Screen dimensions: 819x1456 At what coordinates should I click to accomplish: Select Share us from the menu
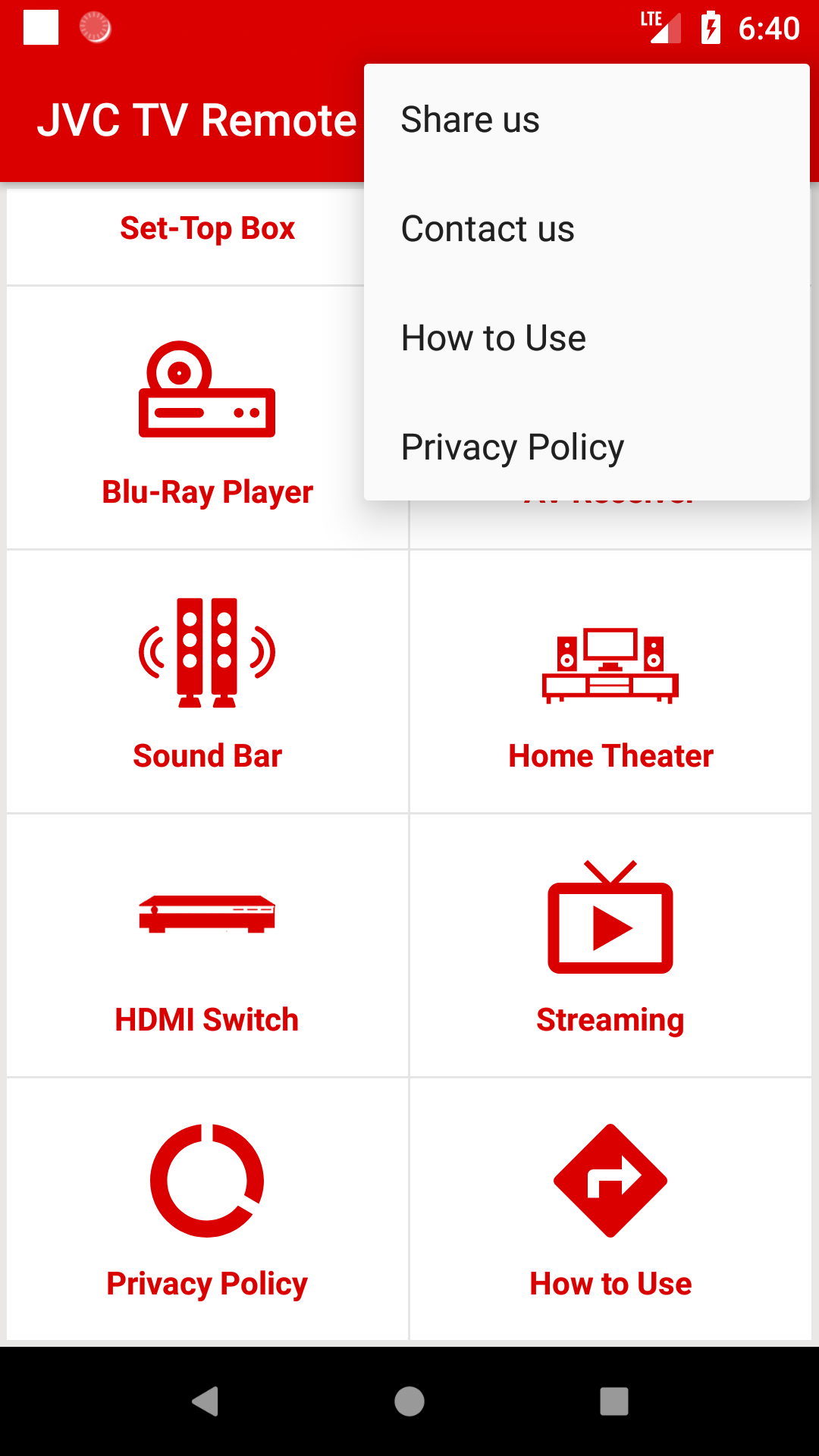click(585, 120)
